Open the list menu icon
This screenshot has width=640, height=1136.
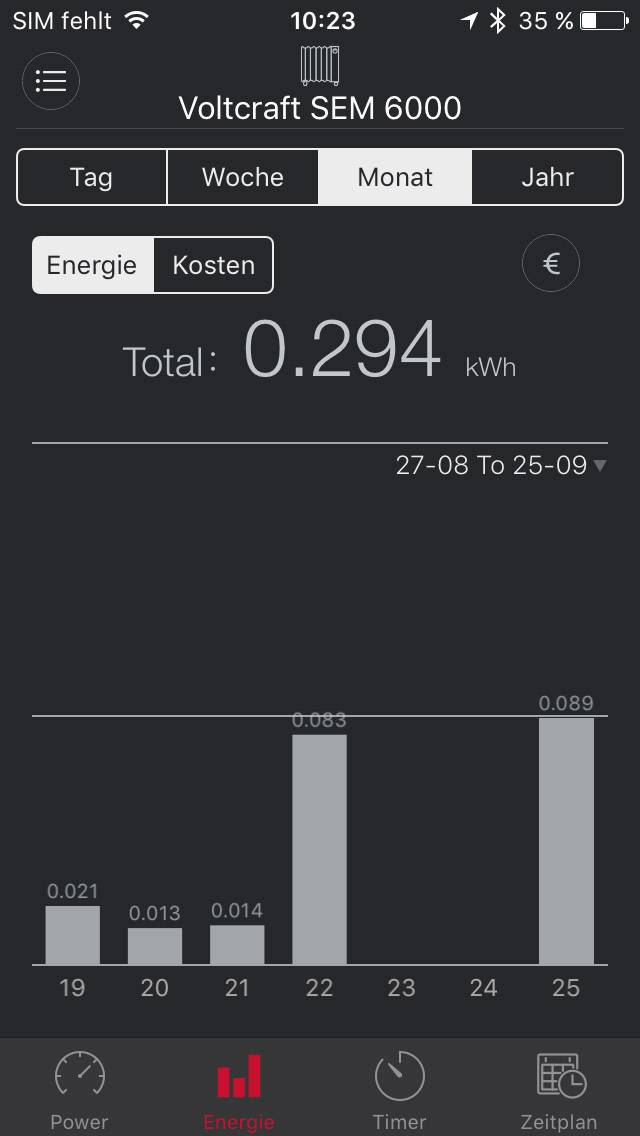[x=51, y=81]
